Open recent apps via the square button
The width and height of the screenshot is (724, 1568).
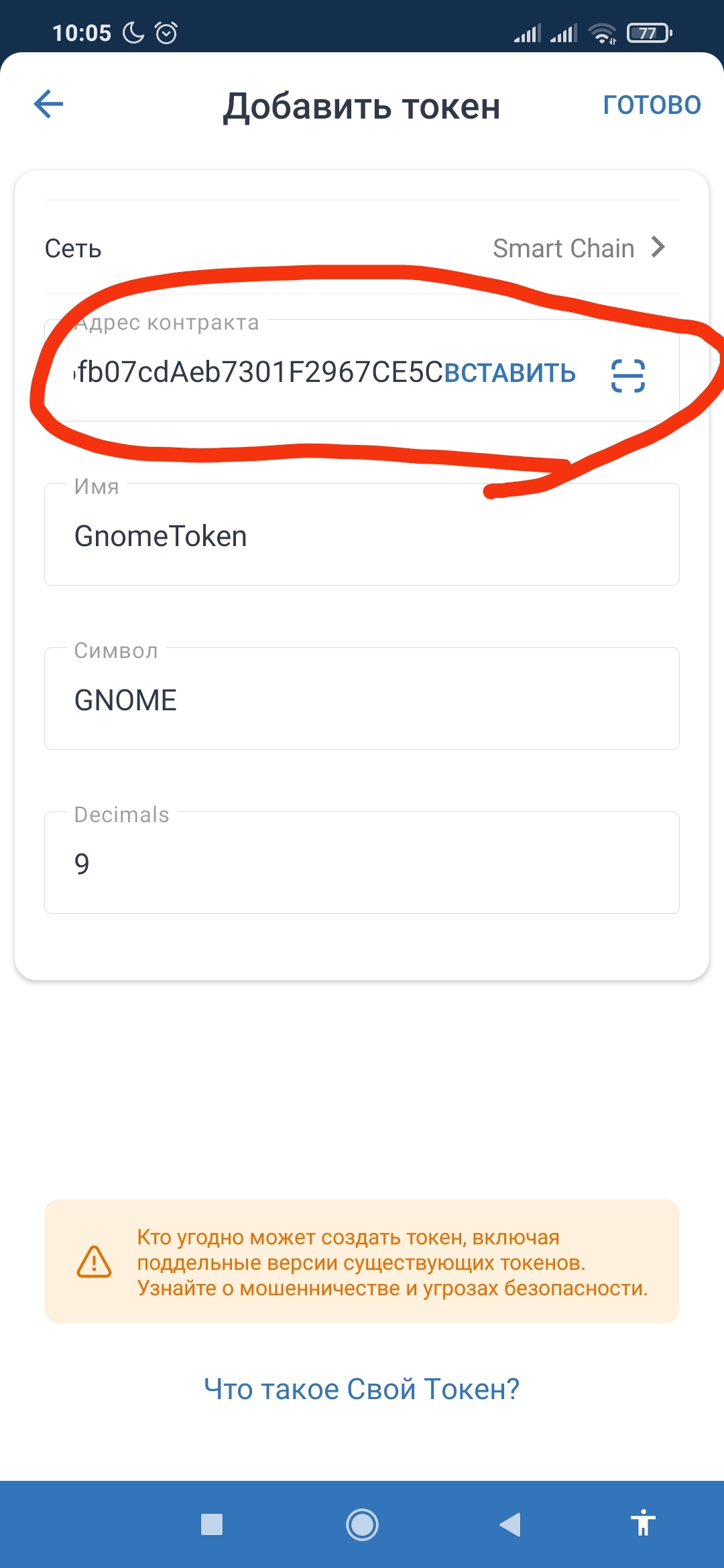pos(212,1525)
